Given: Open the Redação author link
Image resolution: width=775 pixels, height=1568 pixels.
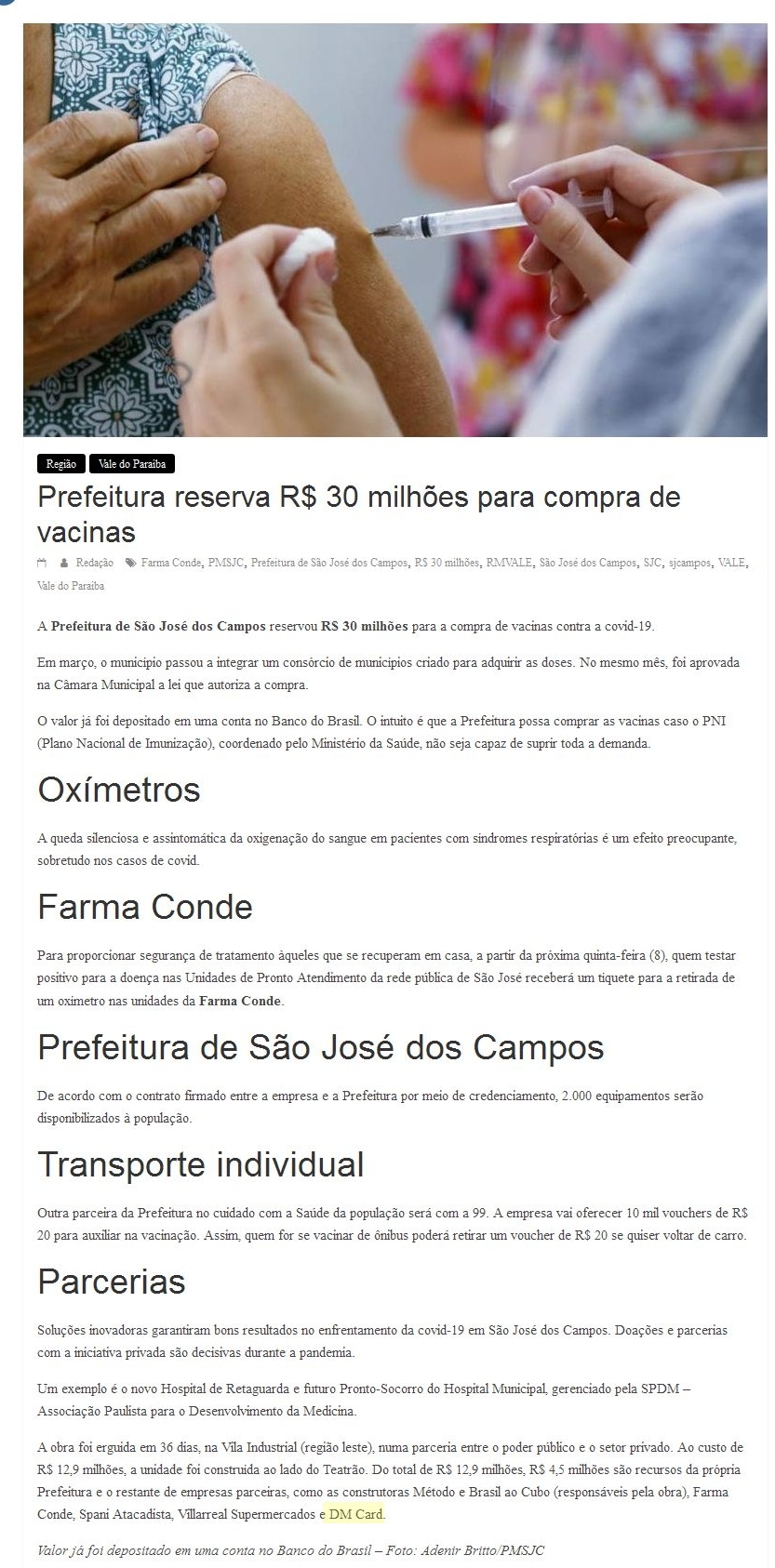Looking at the screenshot, I should tap(94, 563).
